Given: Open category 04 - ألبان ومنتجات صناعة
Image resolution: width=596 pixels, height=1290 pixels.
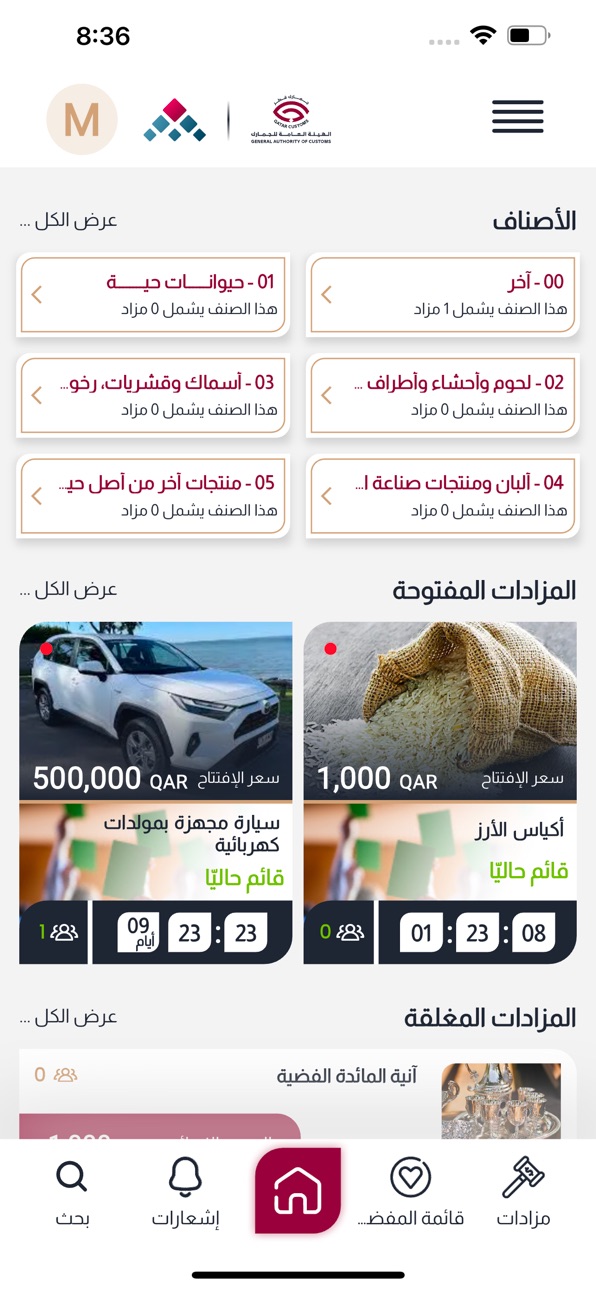Looking at the screenshot, I should click(443, 495).
